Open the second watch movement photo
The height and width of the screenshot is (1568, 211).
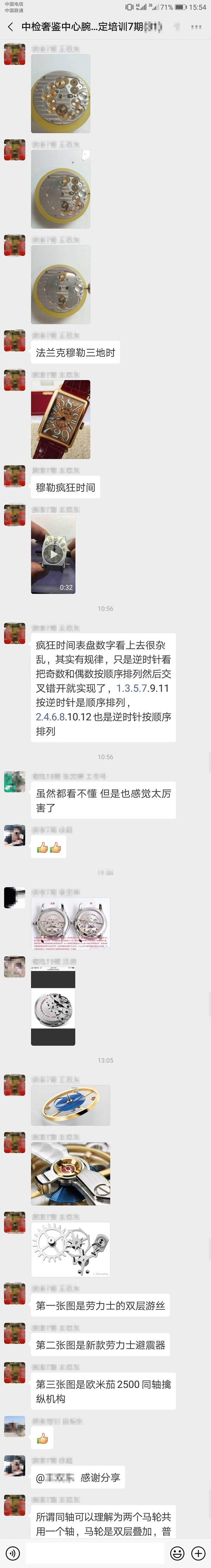pyautogui.click(x=60, y=189)
